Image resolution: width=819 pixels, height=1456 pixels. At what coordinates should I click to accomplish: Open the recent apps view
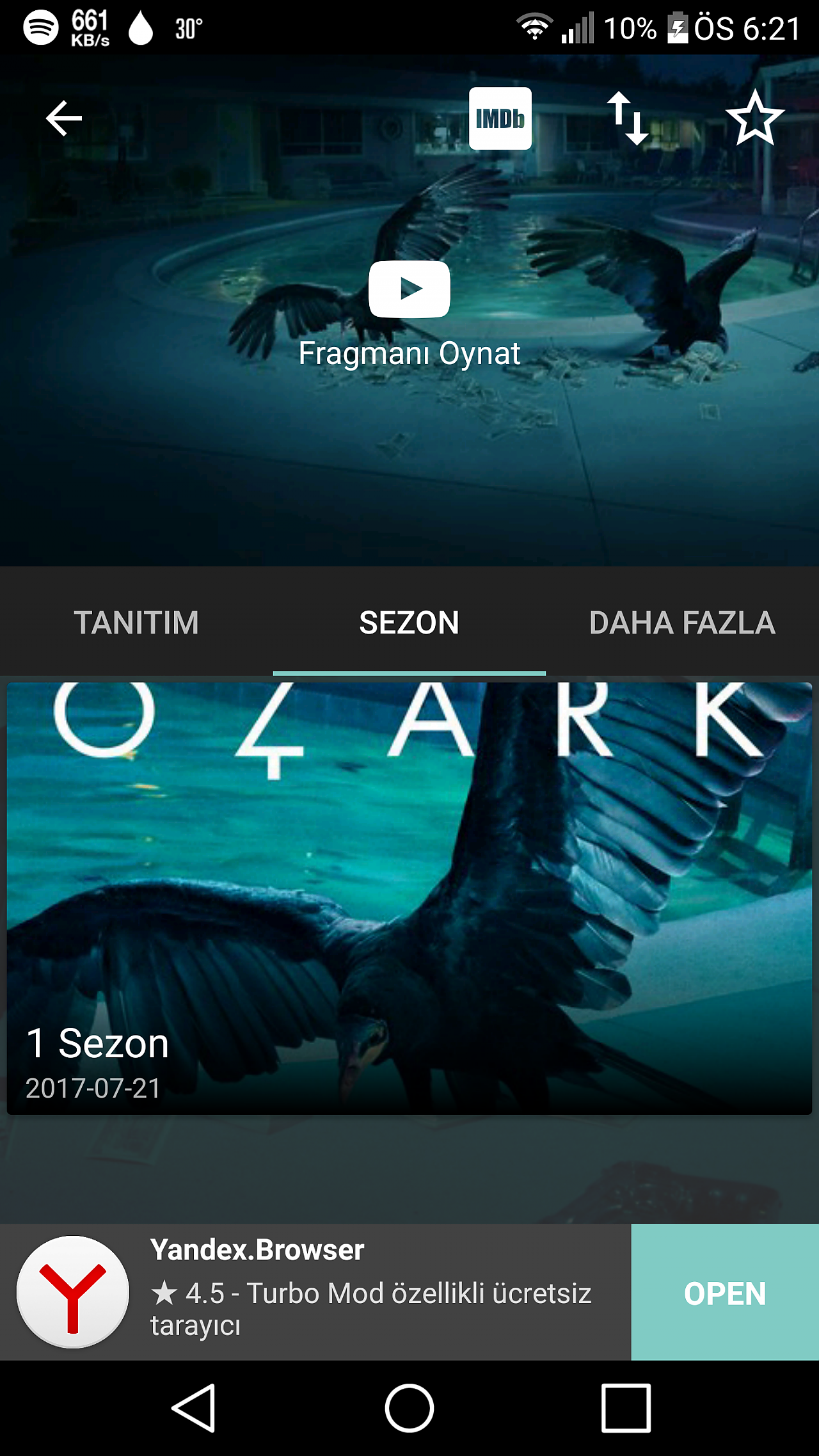[x=626, y=1408]
